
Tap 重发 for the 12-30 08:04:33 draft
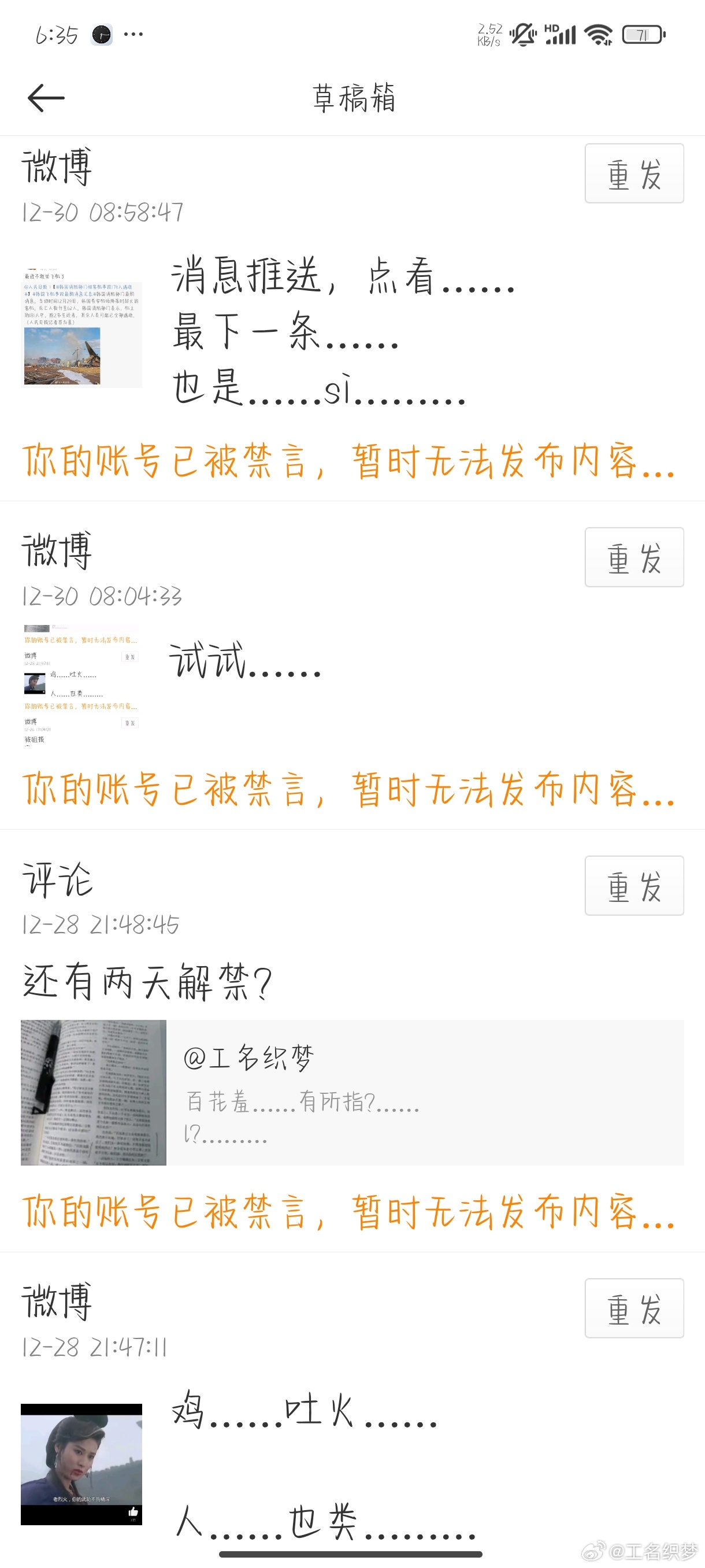[x=634, y=557]
